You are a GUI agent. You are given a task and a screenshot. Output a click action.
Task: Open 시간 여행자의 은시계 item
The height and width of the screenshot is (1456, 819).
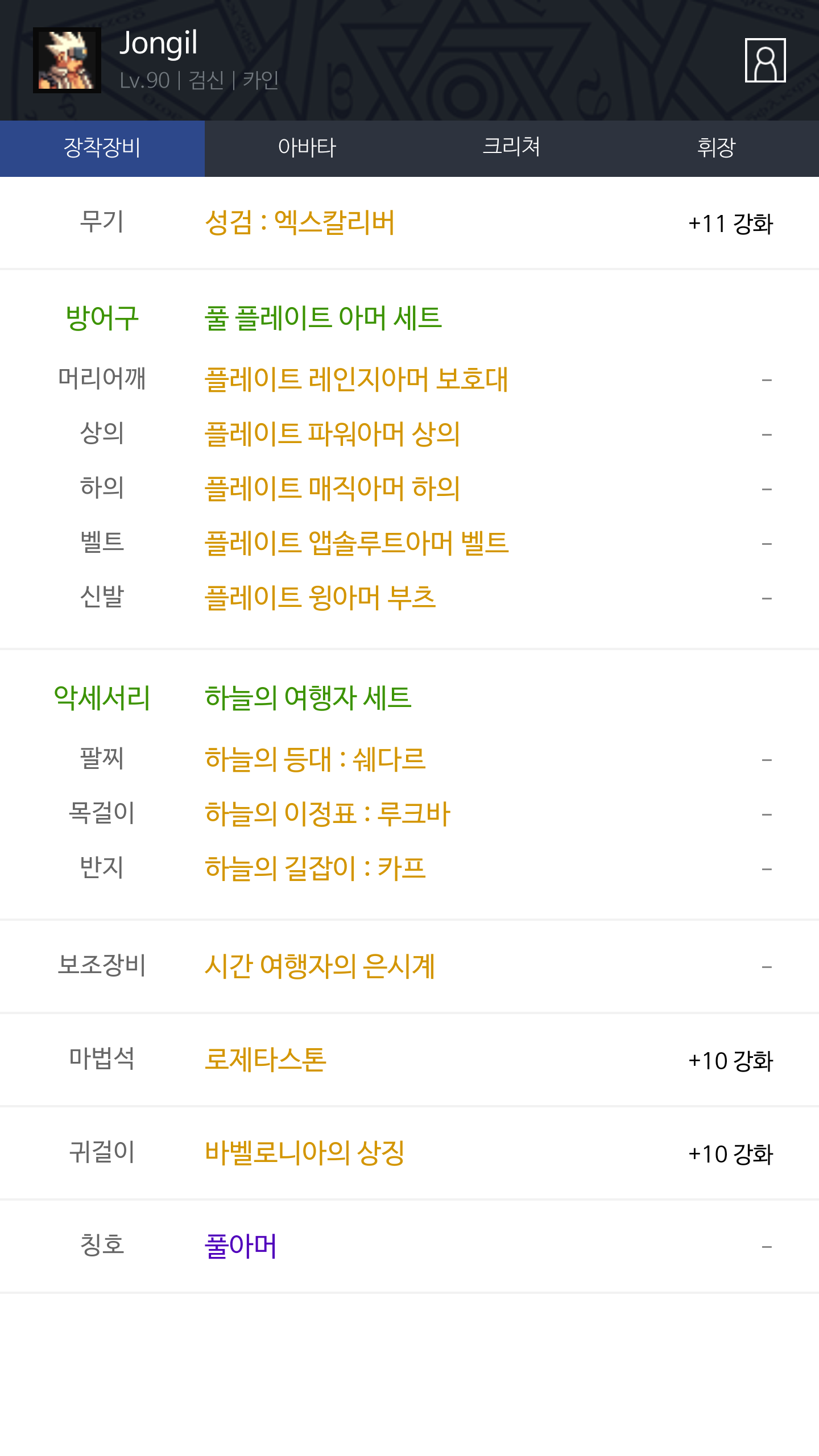click(x=320, y=966)
